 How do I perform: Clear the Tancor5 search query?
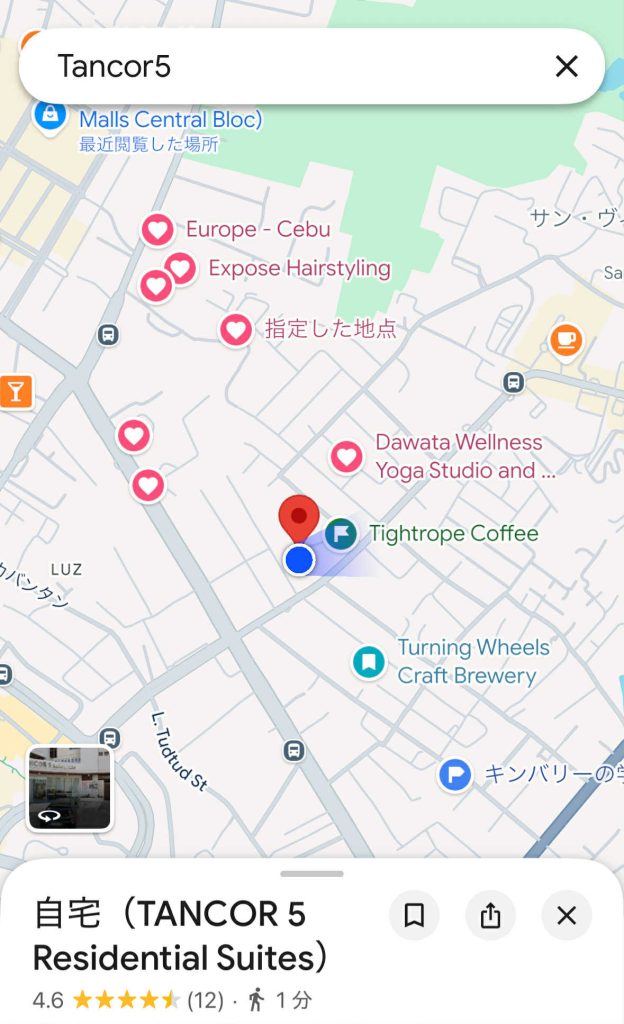(x=566, y=66)
